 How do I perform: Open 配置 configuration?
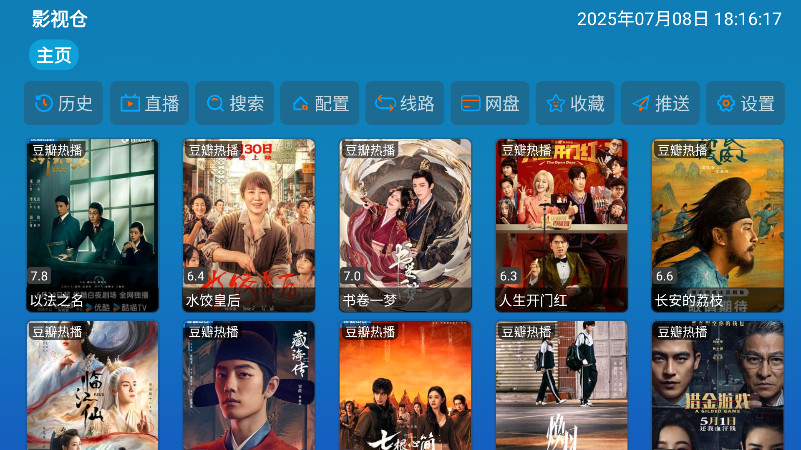320,103
